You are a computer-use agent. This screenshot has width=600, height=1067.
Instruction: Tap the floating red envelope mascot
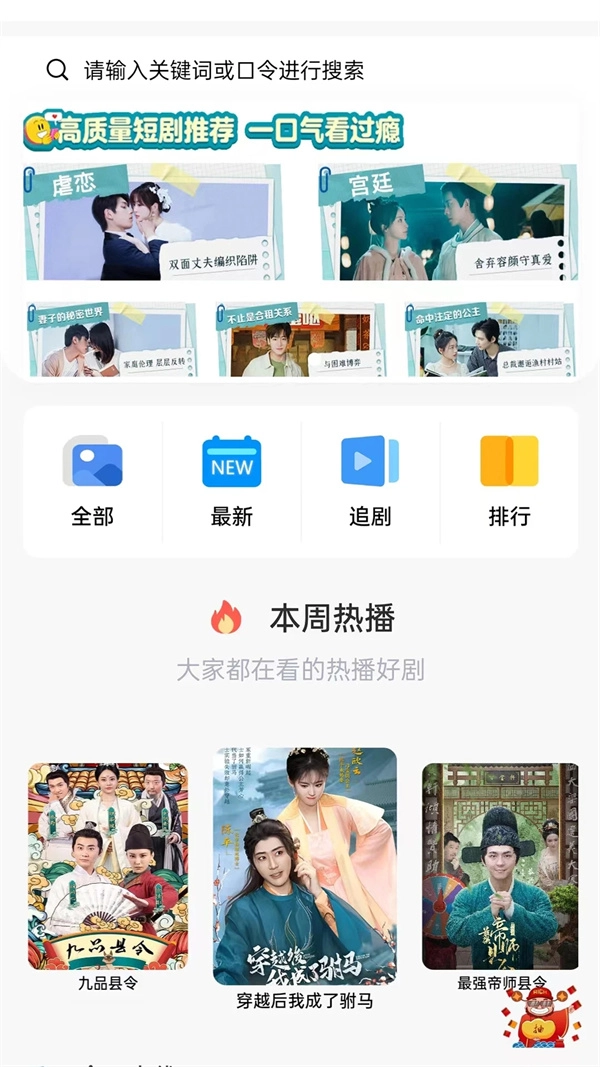[540, 1012]
